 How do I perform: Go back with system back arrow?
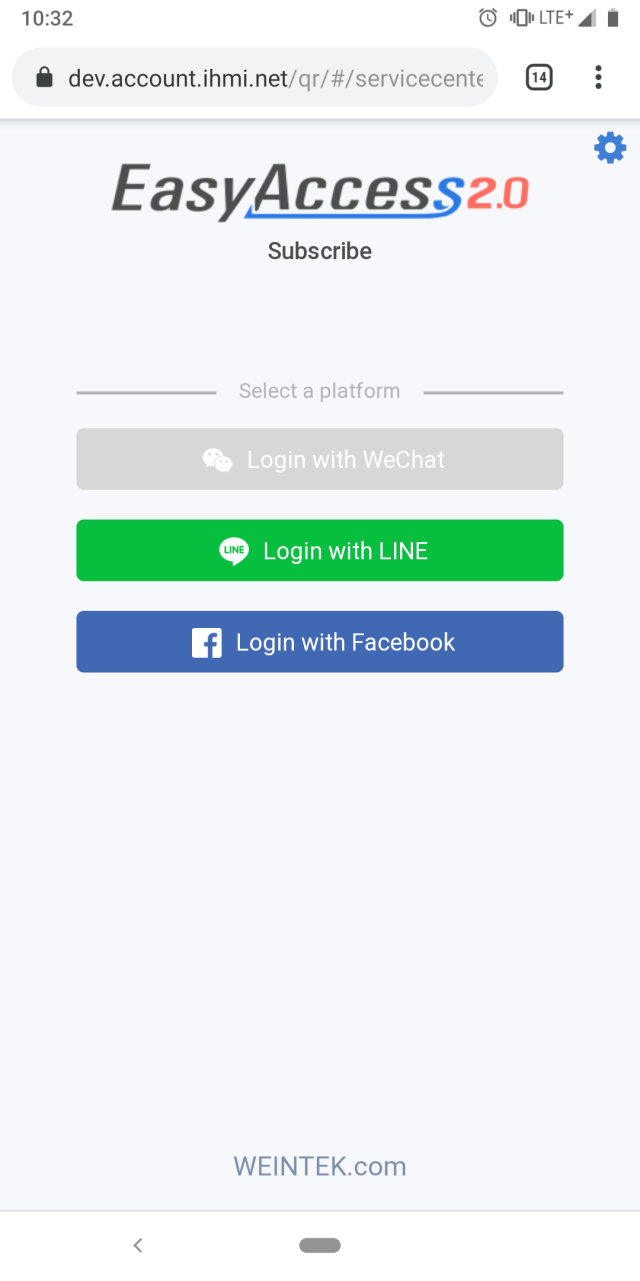point(138,1245)
